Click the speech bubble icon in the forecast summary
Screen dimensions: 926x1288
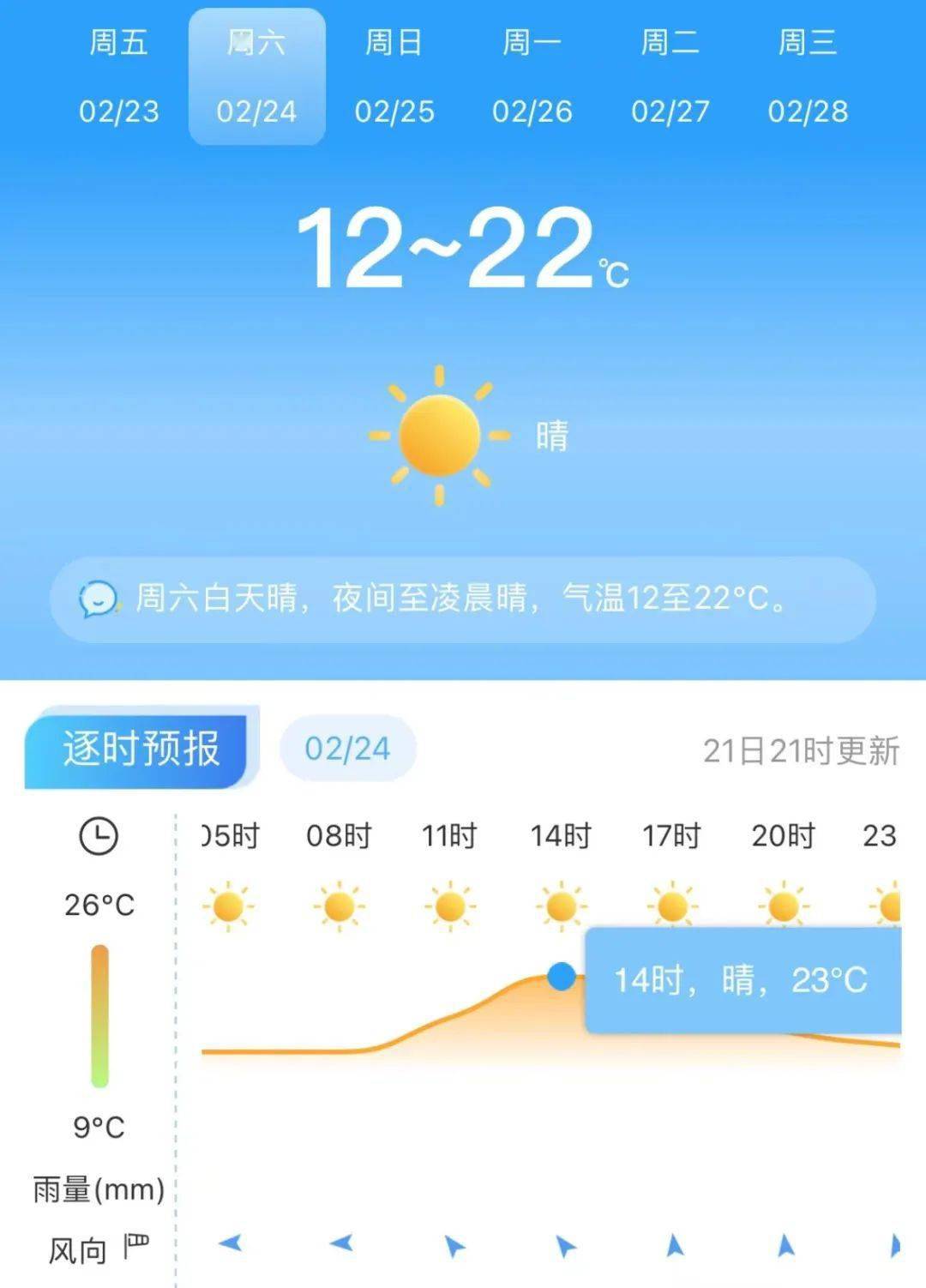point(99,599)
